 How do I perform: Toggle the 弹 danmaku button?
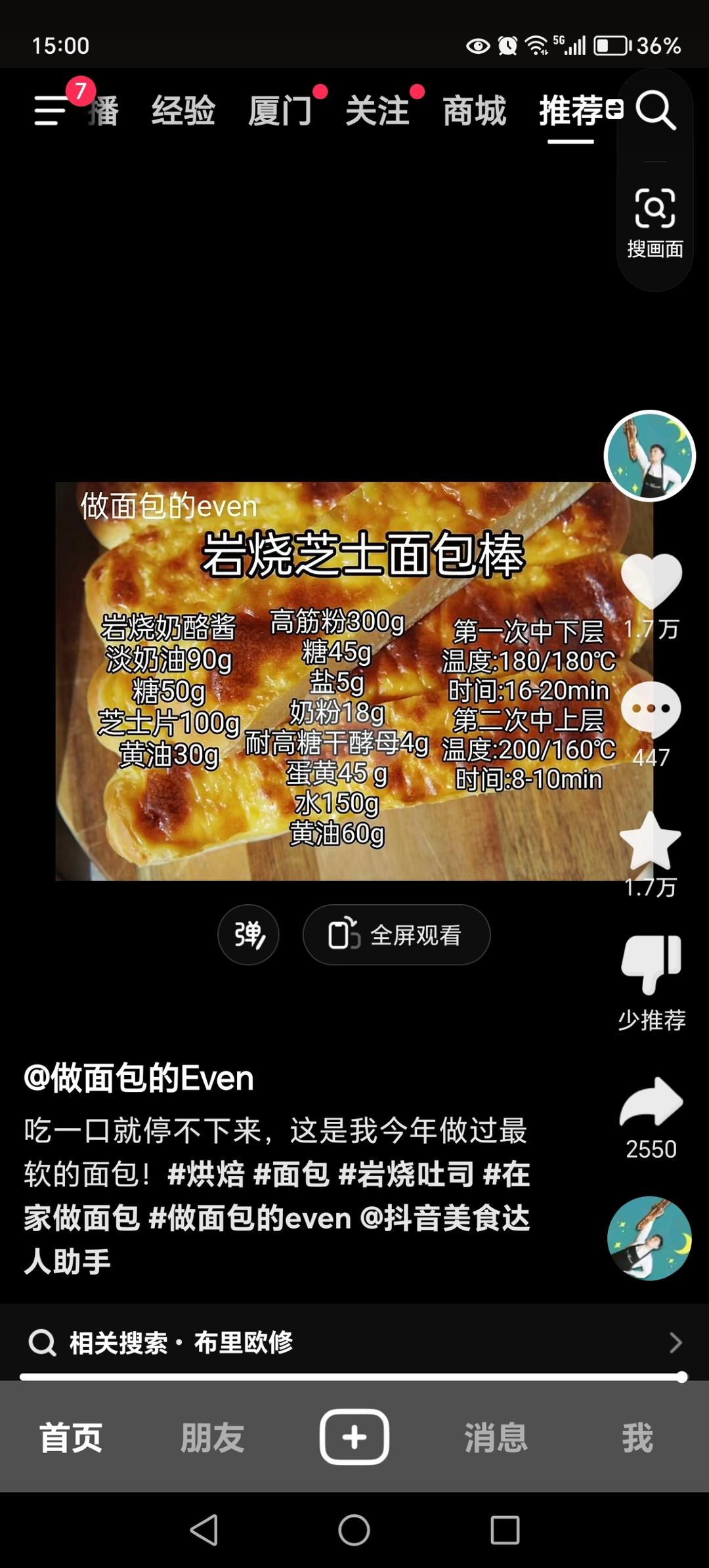248,934
